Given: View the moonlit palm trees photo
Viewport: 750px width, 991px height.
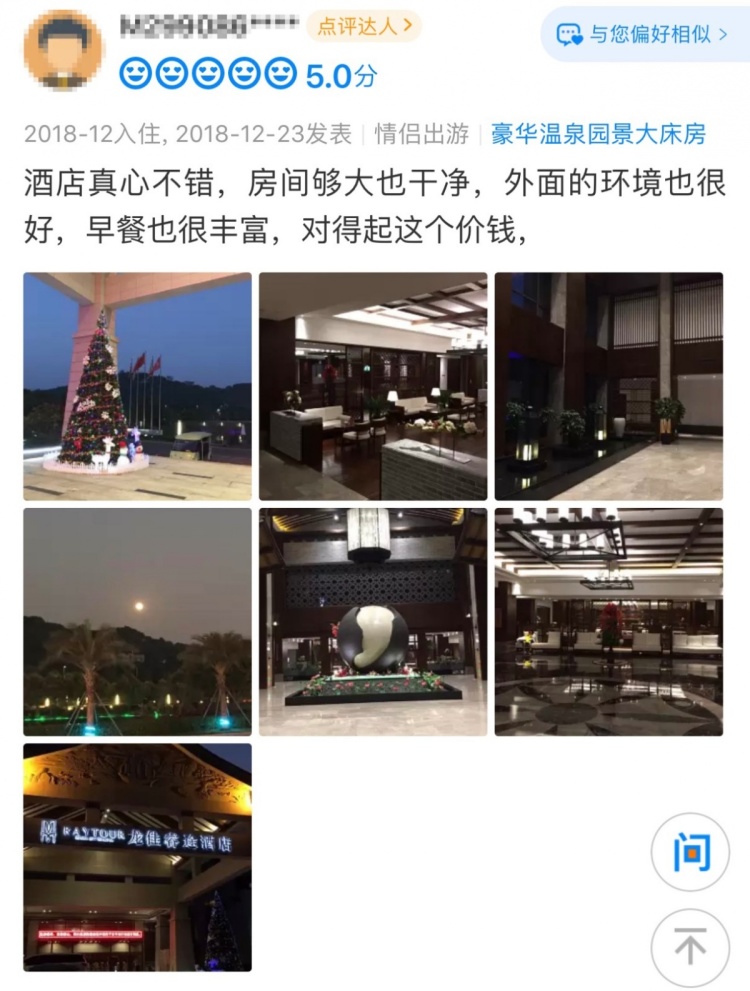Looking at the screenshot, I should pos(137,622).
